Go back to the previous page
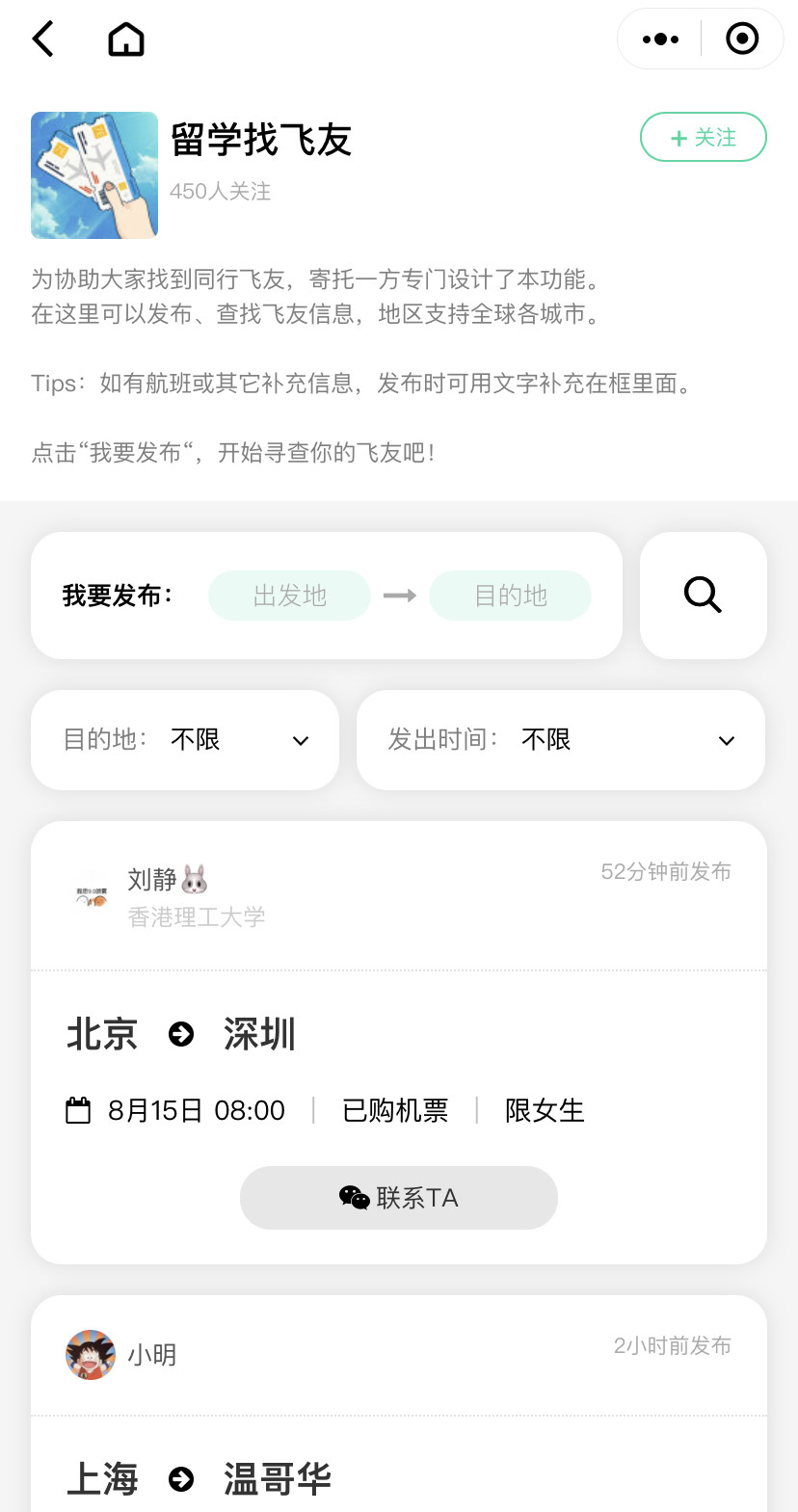Screen dimensions: 798x1512 [x=43, y=40]
